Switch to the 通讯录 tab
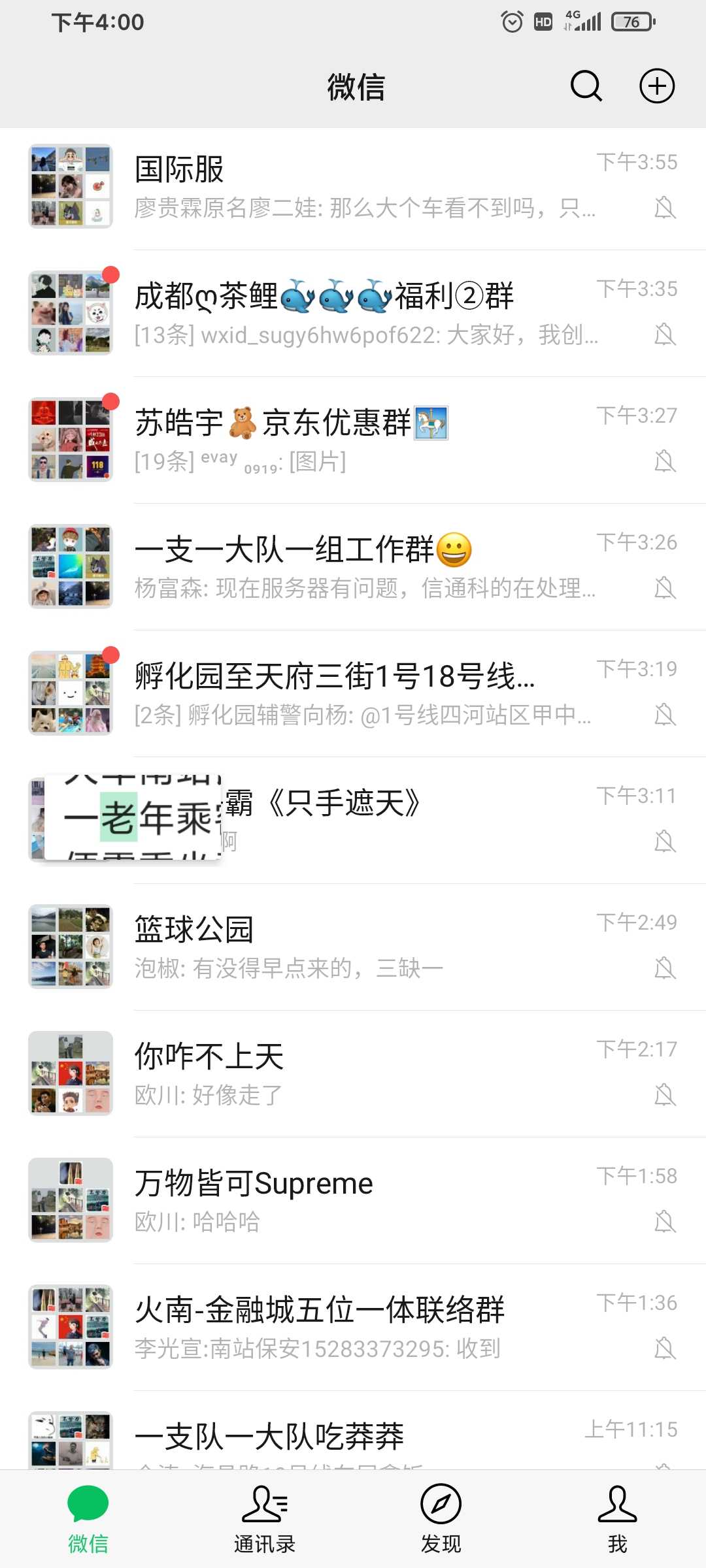Viewport: 706px width, 1568px height. click(x=265, y=1520)
